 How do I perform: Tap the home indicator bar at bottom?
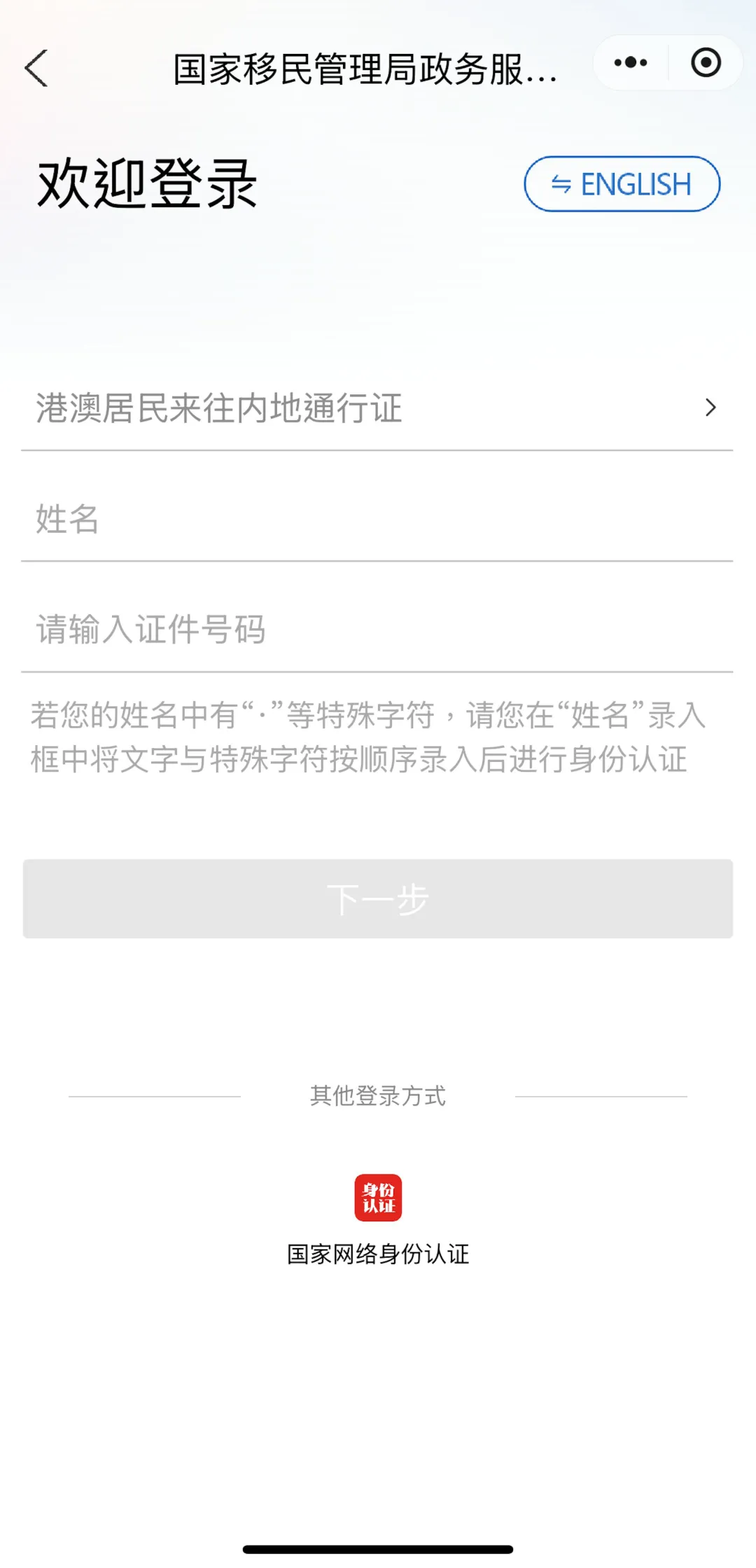point(378,1548)
